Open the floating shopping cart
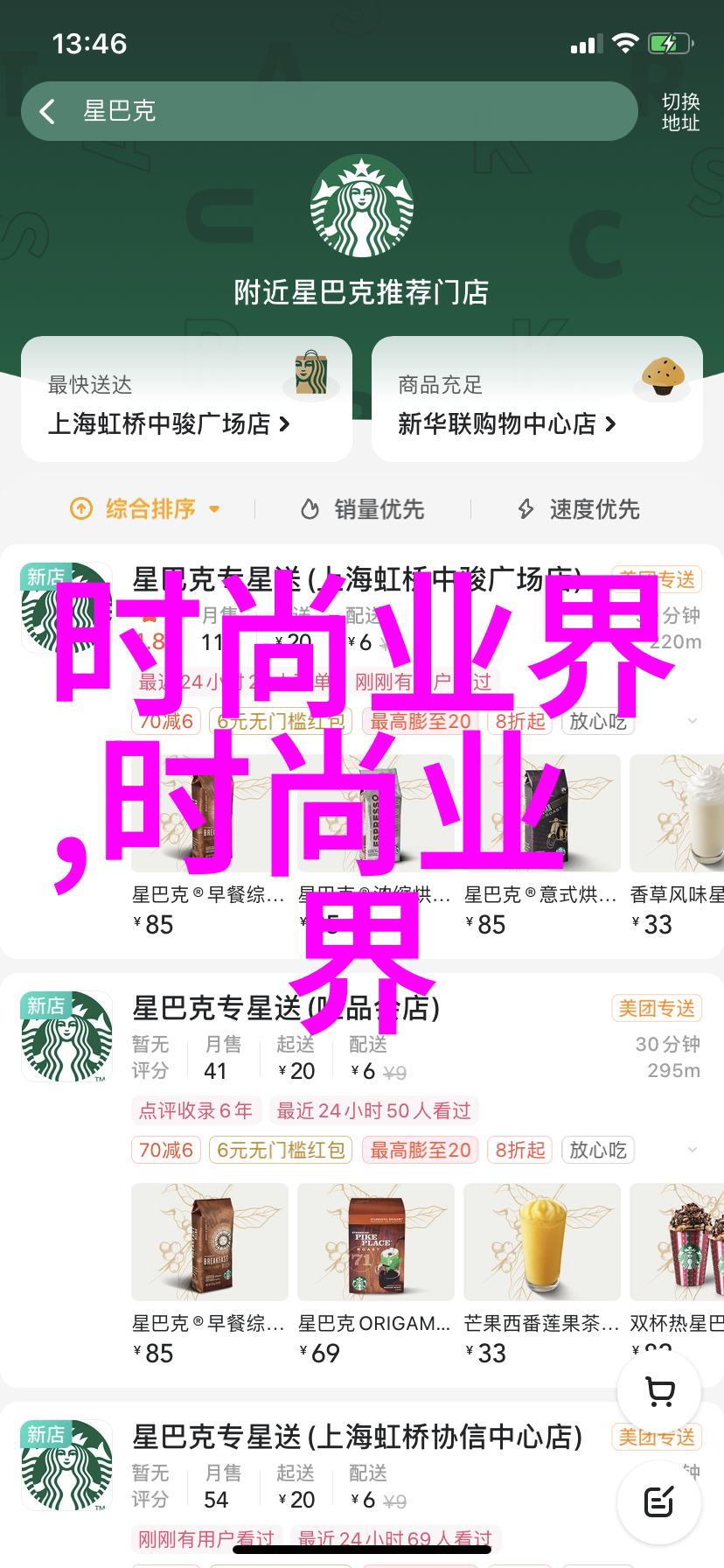The image size is (724, 1568). [x=659, y=1391]
